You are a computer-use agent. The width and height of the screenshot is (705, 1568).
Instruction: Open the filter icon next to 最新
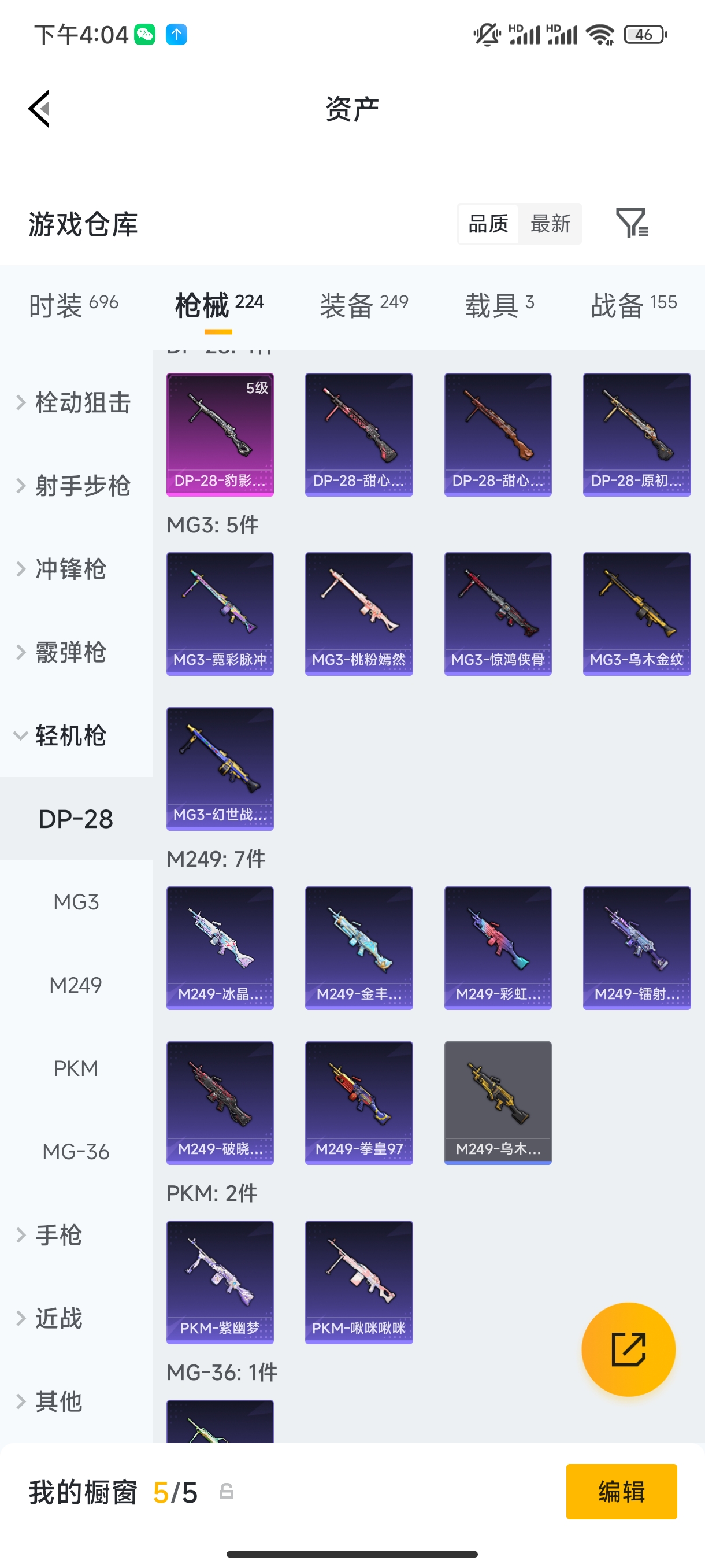tap(632, 223)
